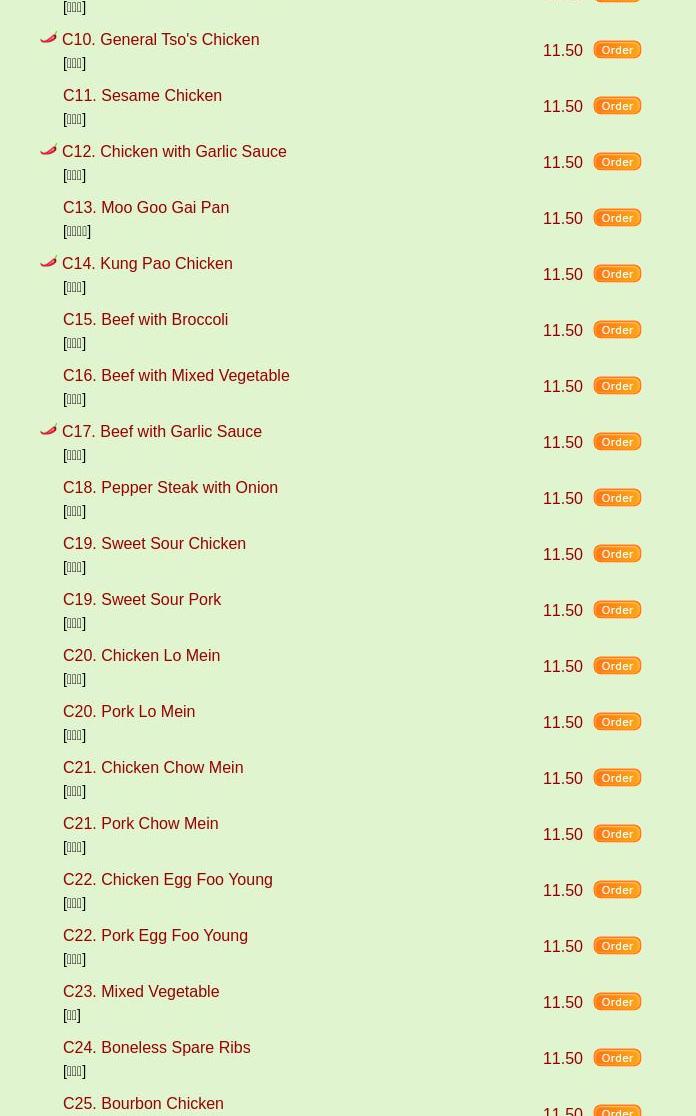Order C21 Pork Chow Mein
This screenshot has height=1116, width=696.
(617, 834)
